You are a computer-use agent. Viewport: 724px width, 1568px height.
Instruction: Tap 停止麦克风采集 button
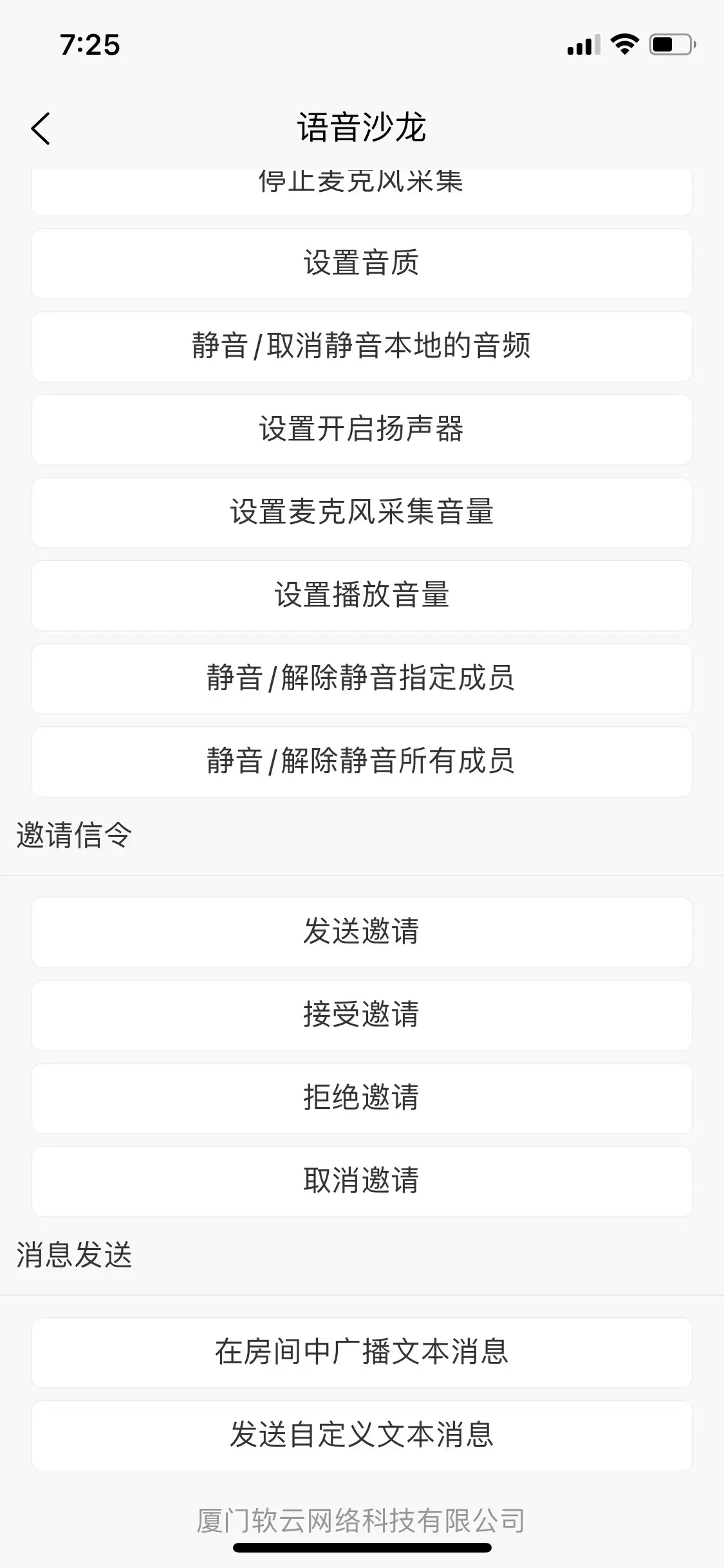[362, 192]
